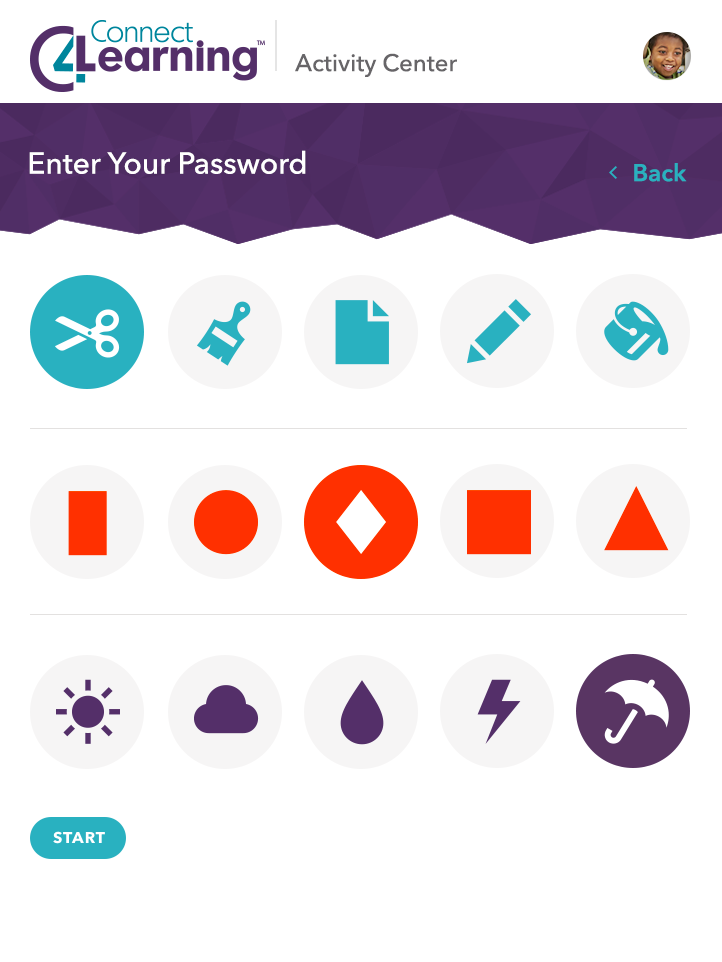Screen dimensions: 722x962
Task: Tap the lightning bolt icon
Action: click(497, 712)
